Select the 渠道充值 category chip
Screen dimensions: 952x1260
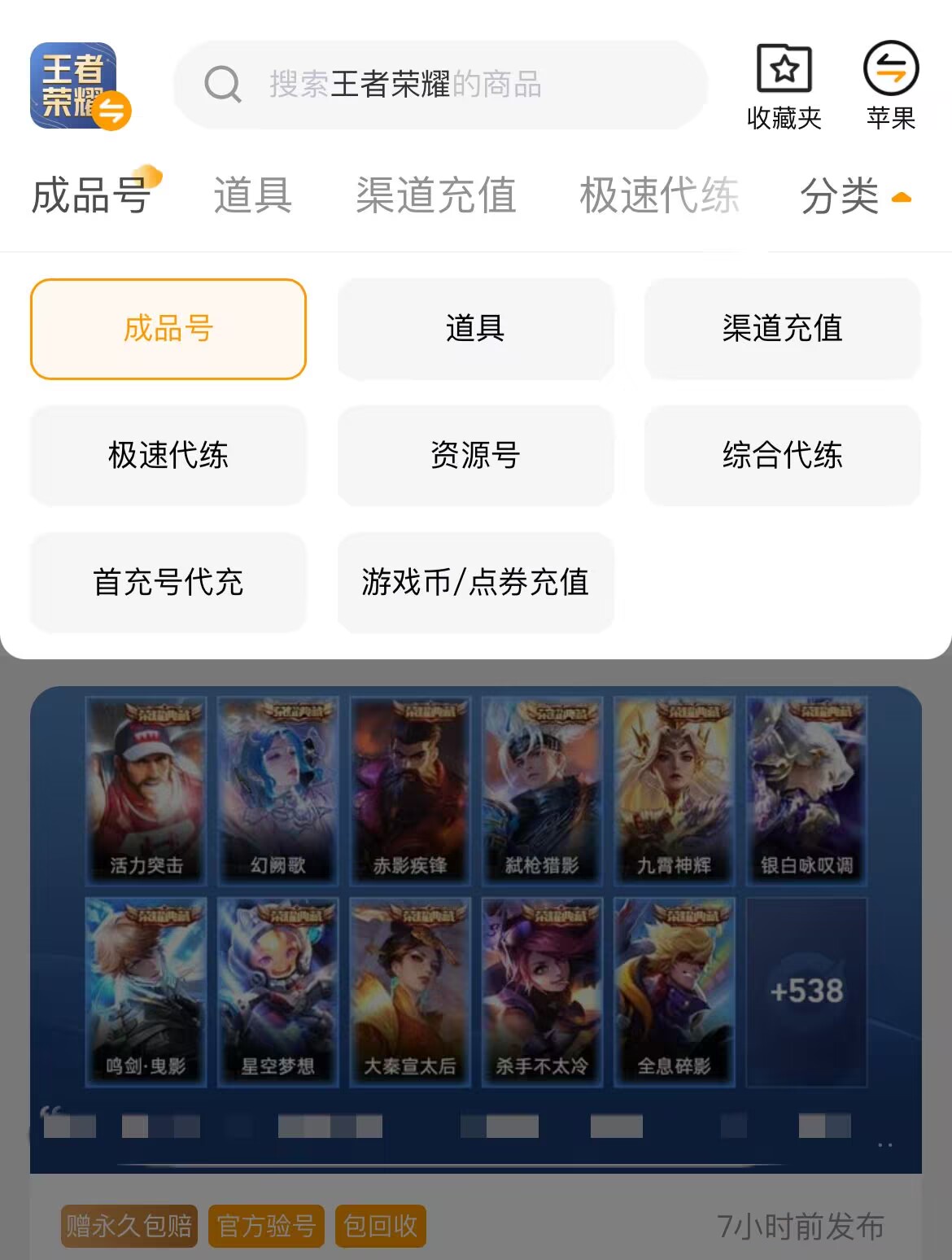[x=782, y=329]
